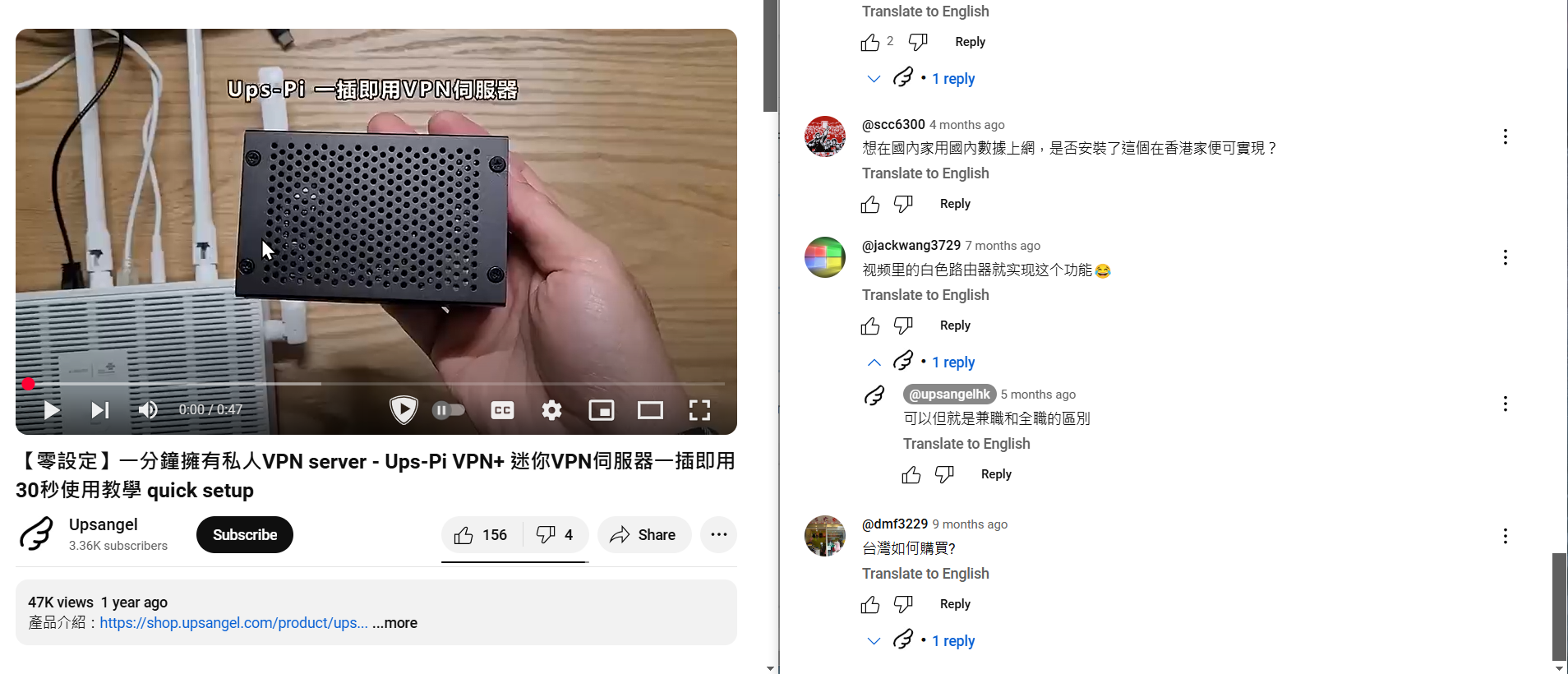1568x674 pixels.
Task: Open the shop.upsangel.com product link
Action: coord(233,623)
